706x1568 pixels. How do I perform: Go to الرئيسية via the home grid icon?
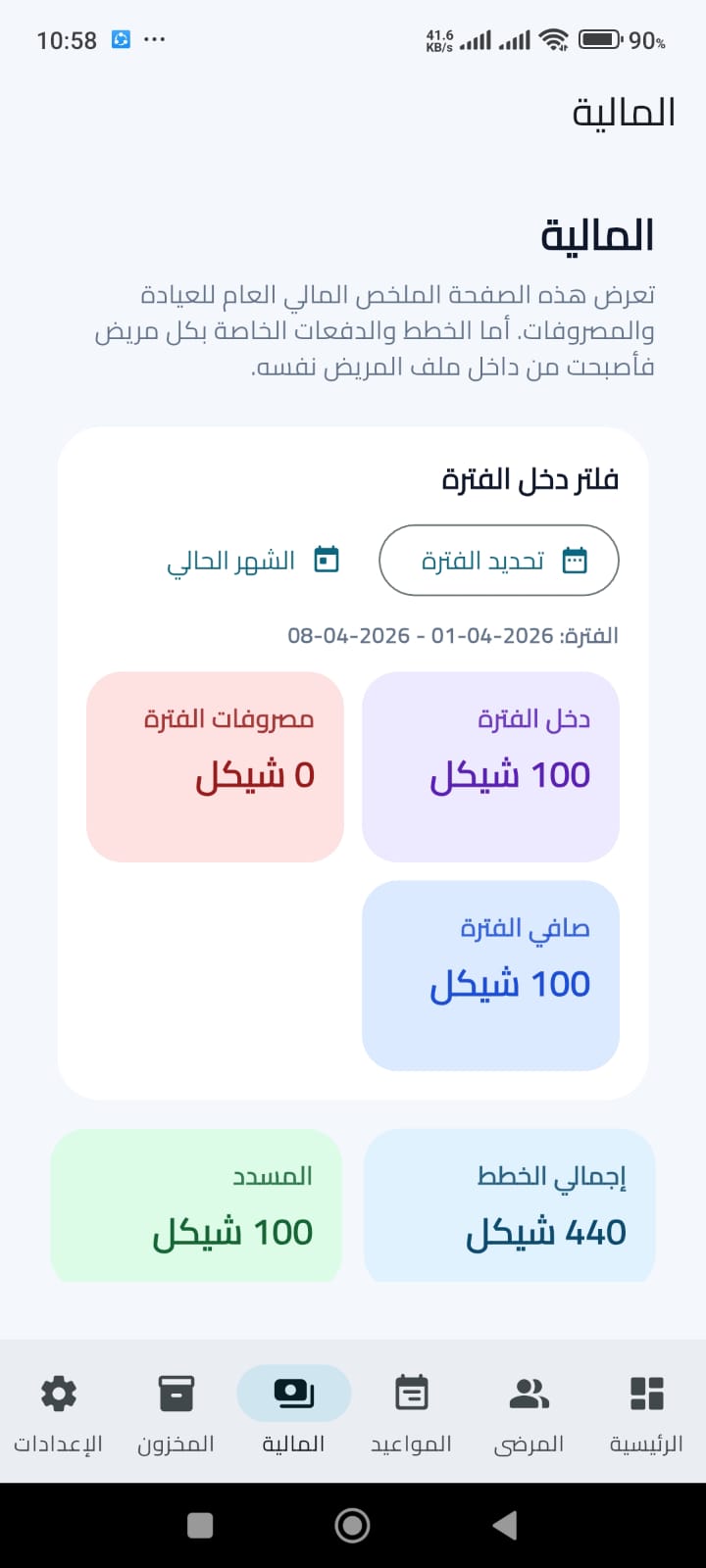[x=645, y=1393]
